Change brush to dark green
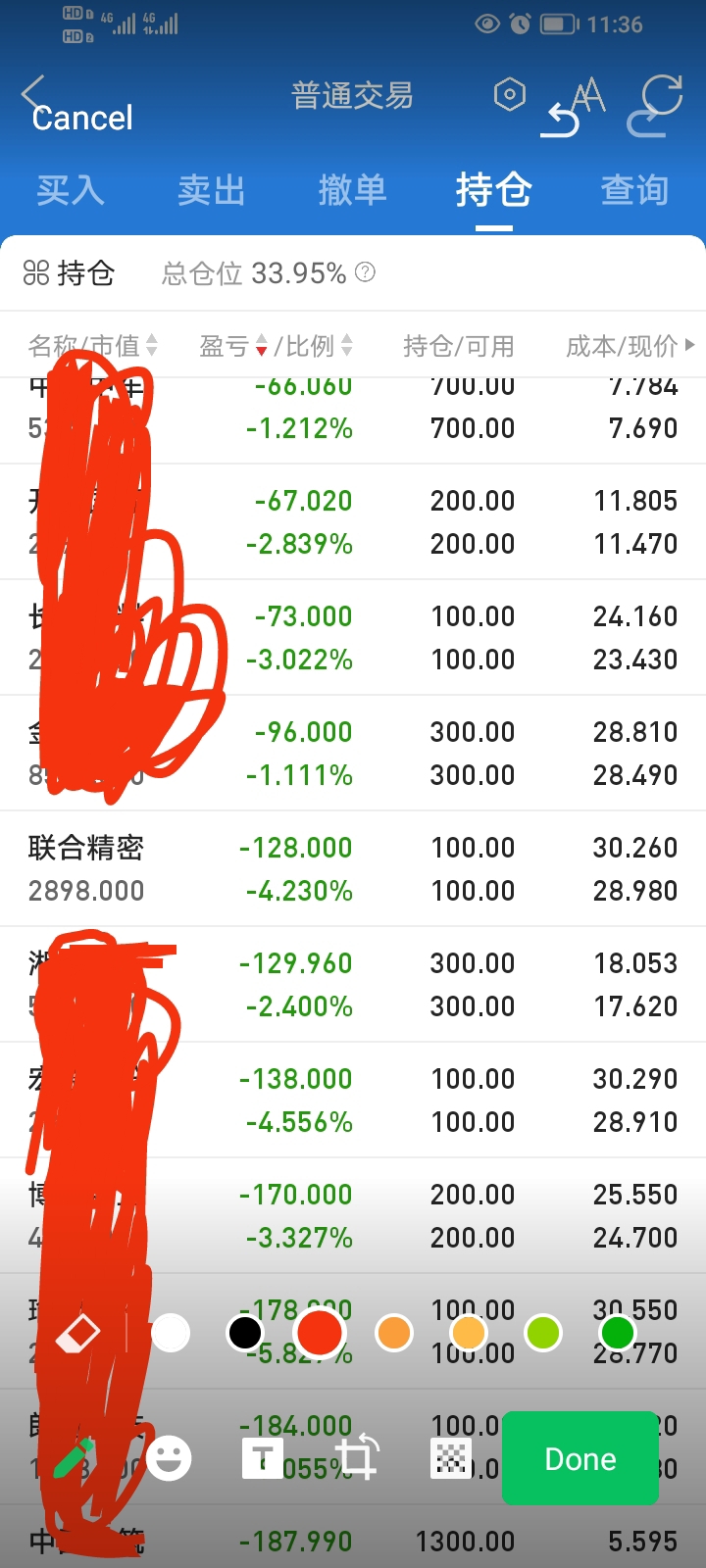The image size is (706, 1568). [618, 1334]
